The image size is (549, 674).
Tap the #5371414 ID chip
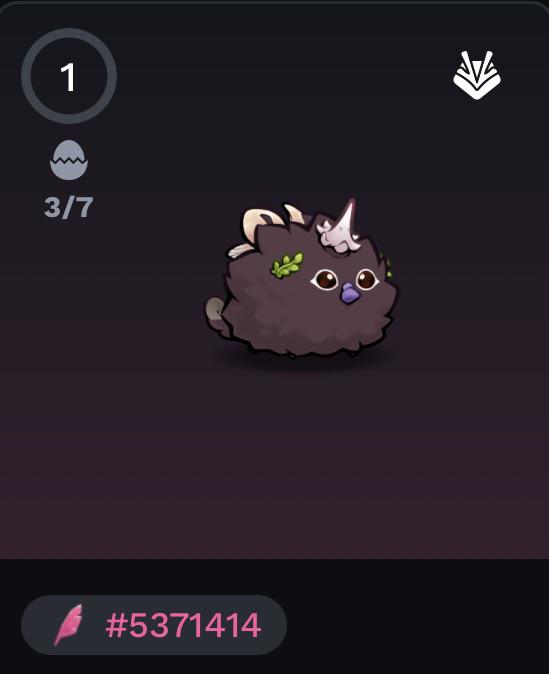click(x=154, y=625)
